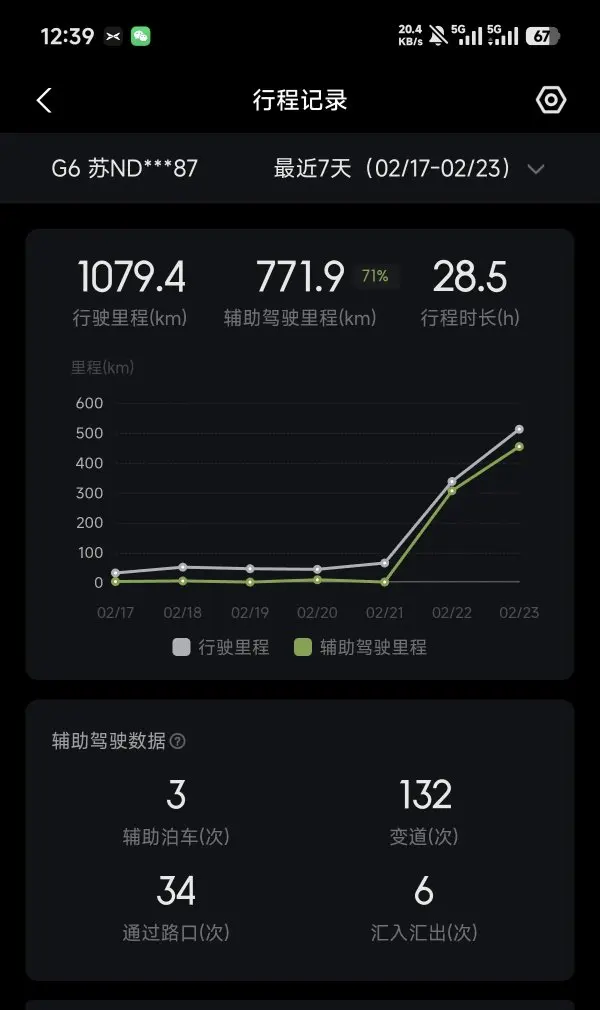Open trip record settings hexagon icon
The image size is (600, 1010).
tap(550, 100)
